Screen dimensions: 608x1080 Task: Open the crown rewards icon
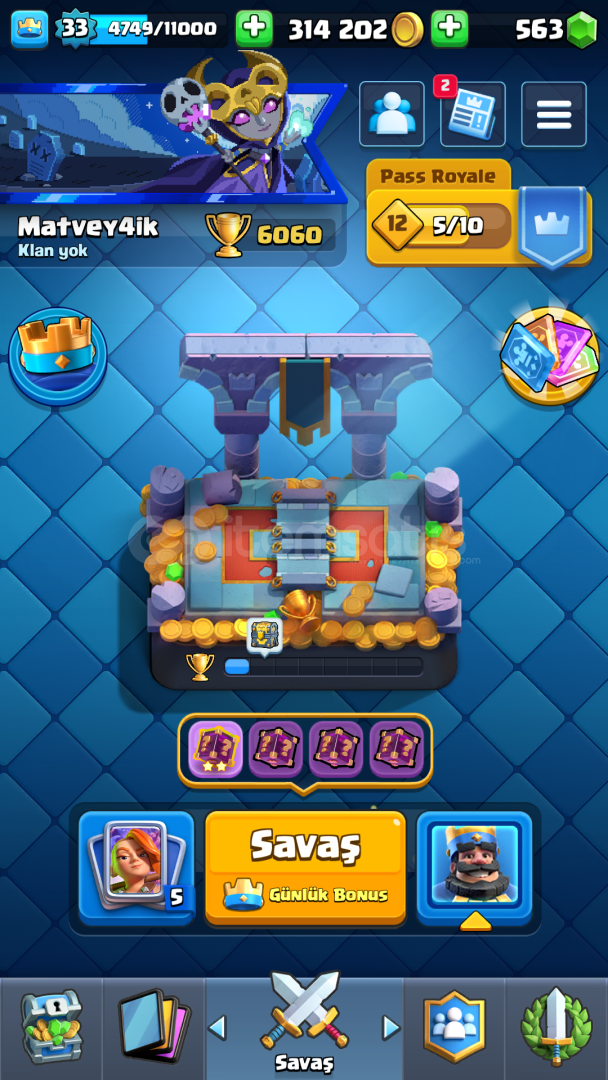pos(58,356)
